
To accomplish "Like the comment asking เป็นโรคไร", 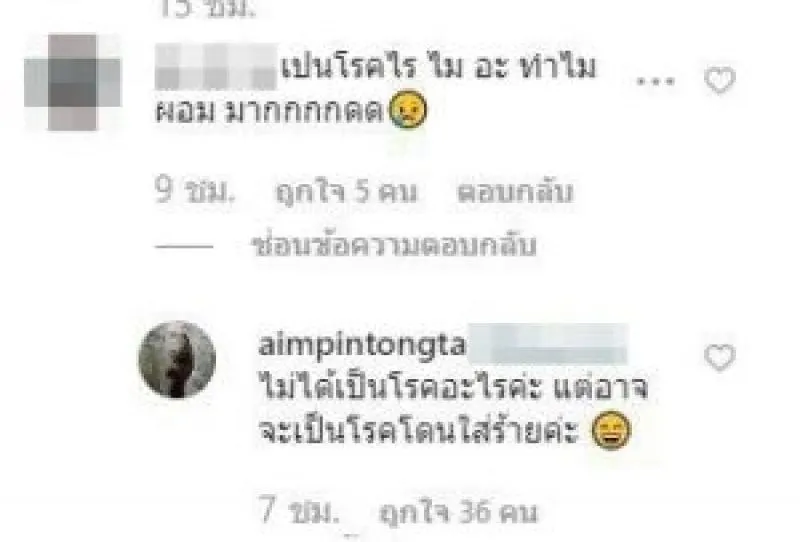I will click(x=720, y=82).
